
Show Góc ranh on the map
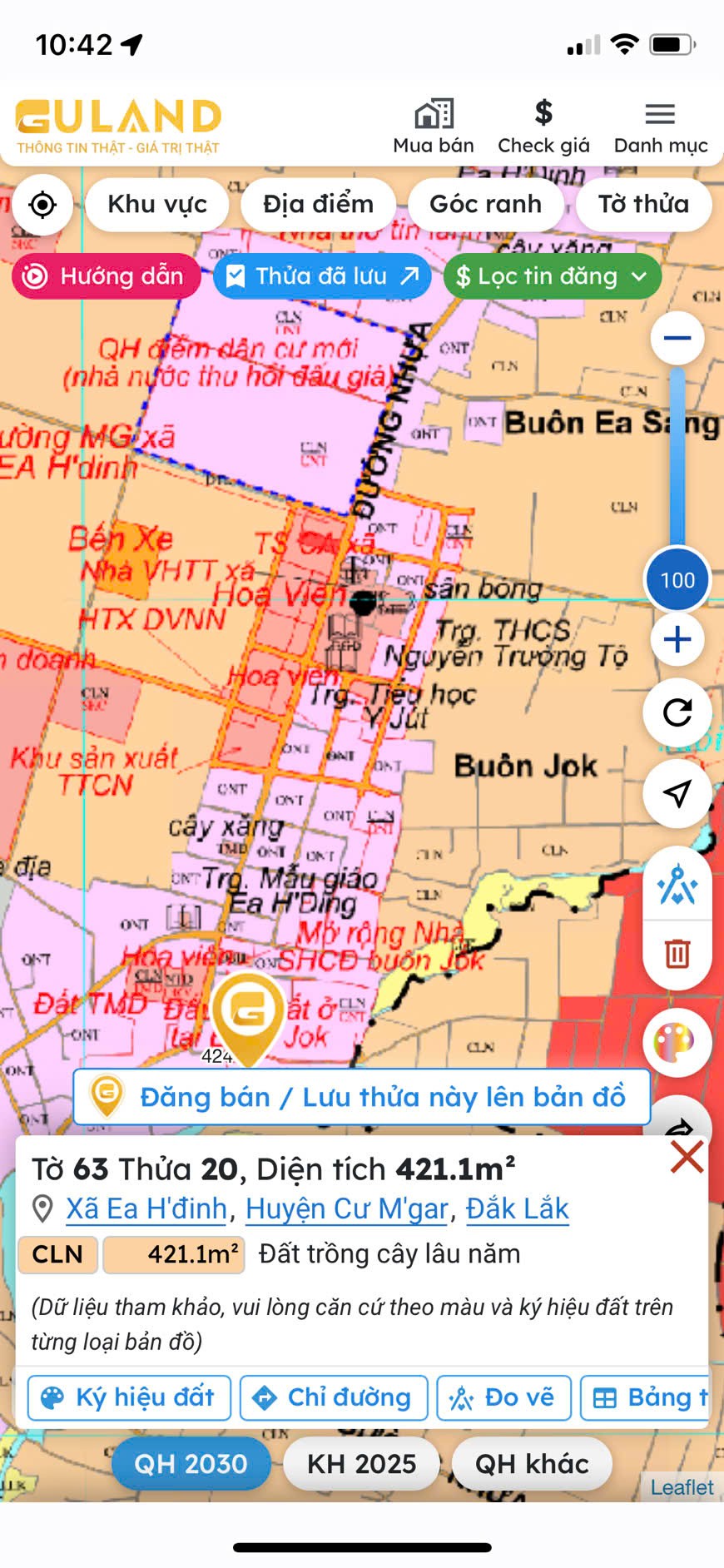tap(485, 204)
